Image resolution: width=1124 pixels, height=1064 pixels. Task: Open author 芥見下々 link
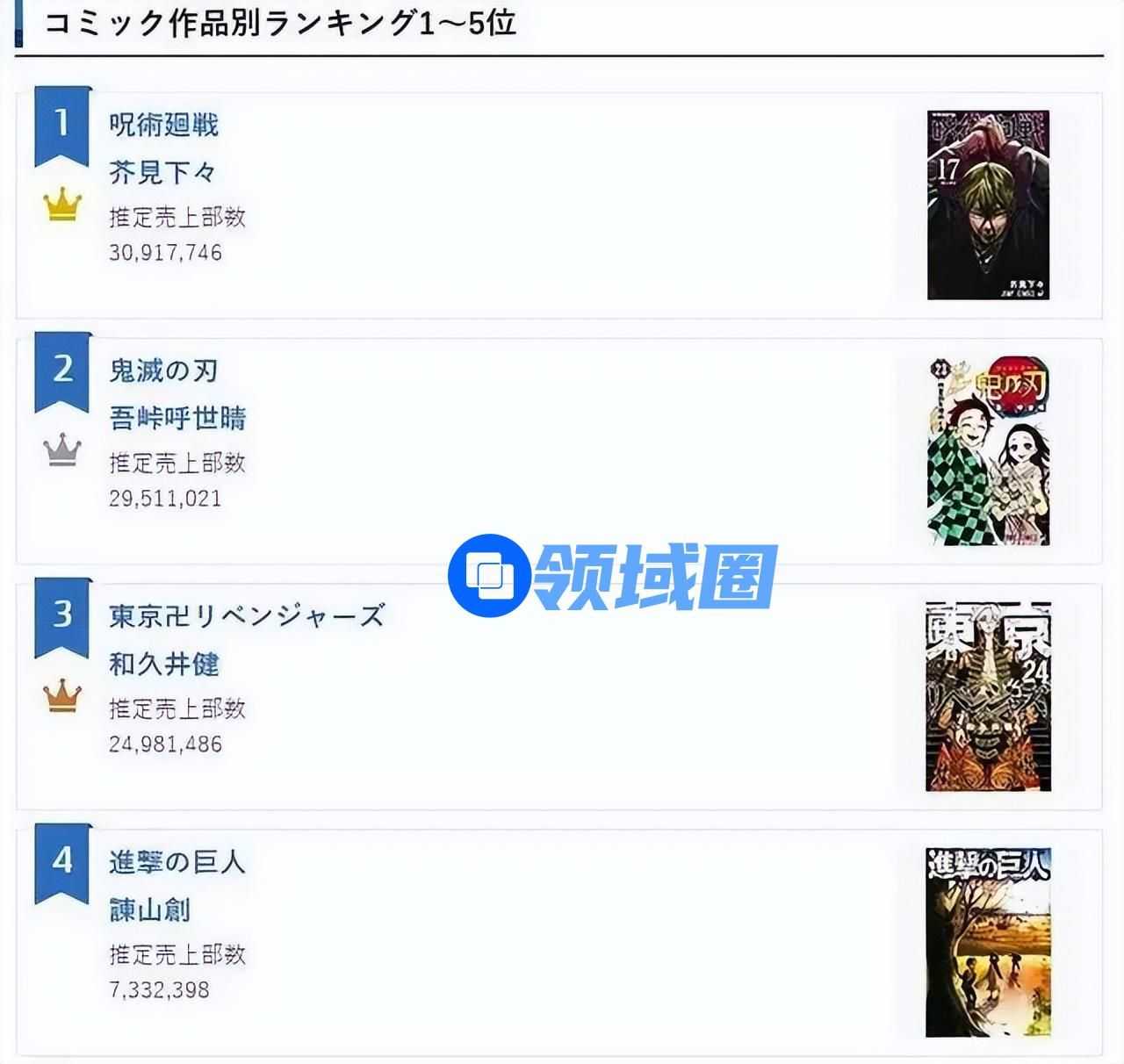(x=162, y=172)
